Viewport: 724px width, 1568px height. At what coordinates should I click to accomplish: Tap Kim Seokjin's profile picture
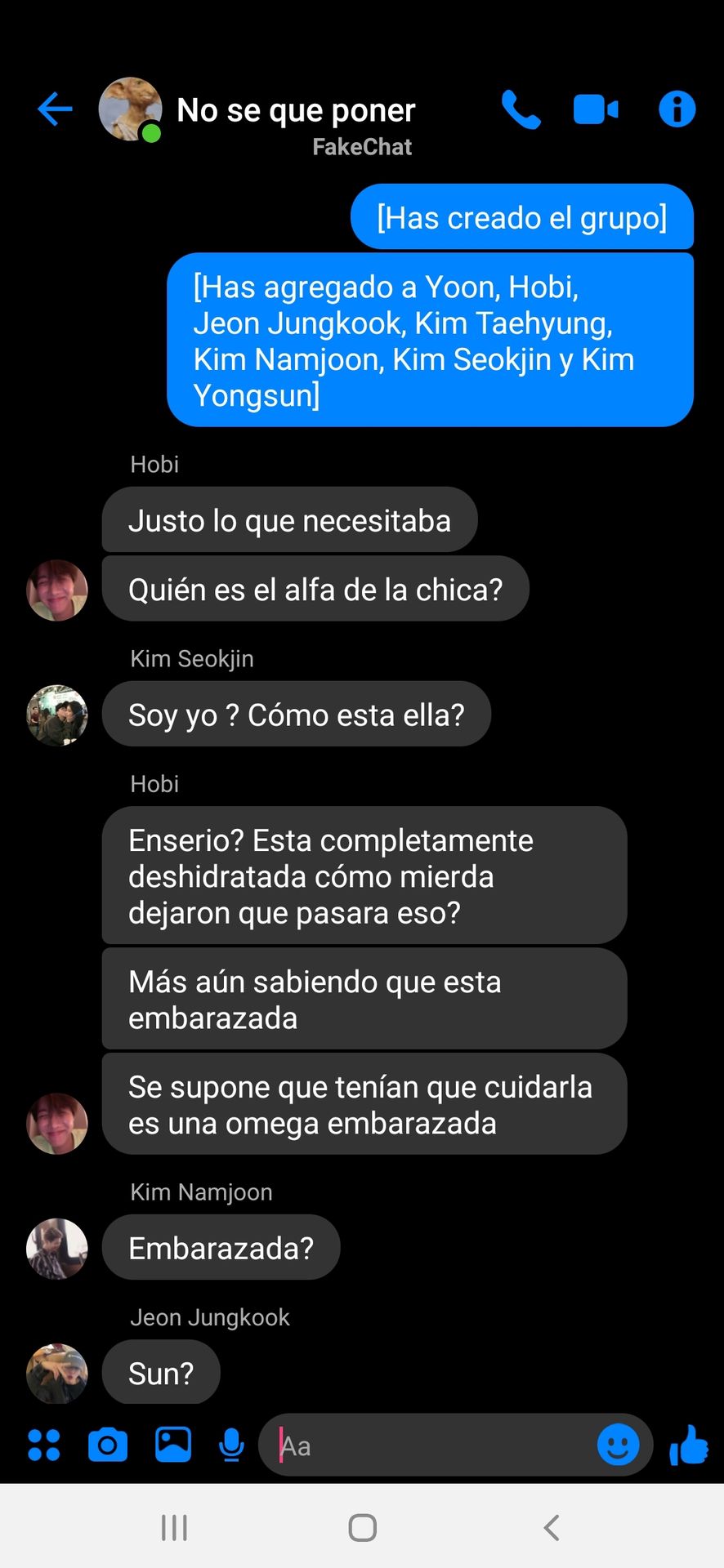(57, 715)
